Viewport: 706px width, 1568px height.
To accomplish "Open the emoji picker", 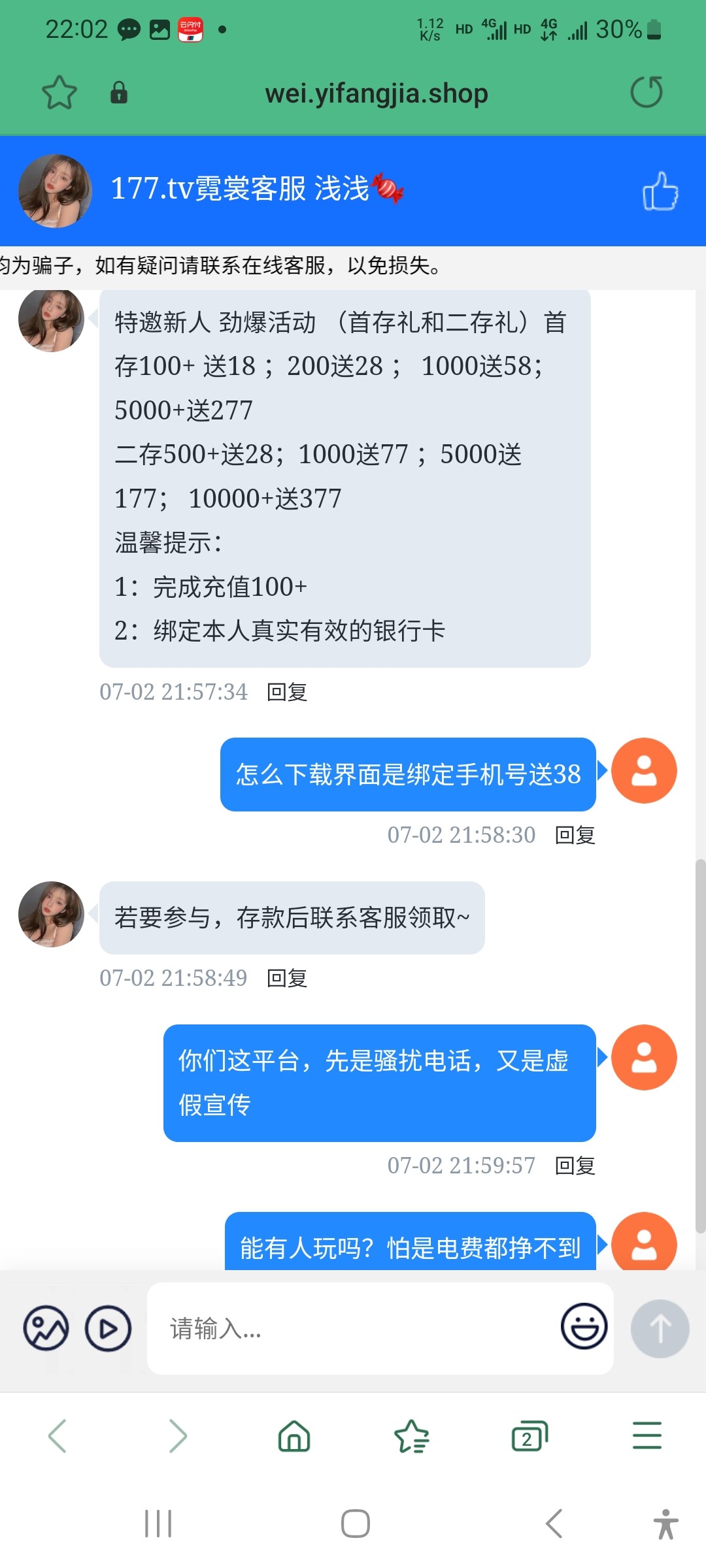I will point(584,1326).
